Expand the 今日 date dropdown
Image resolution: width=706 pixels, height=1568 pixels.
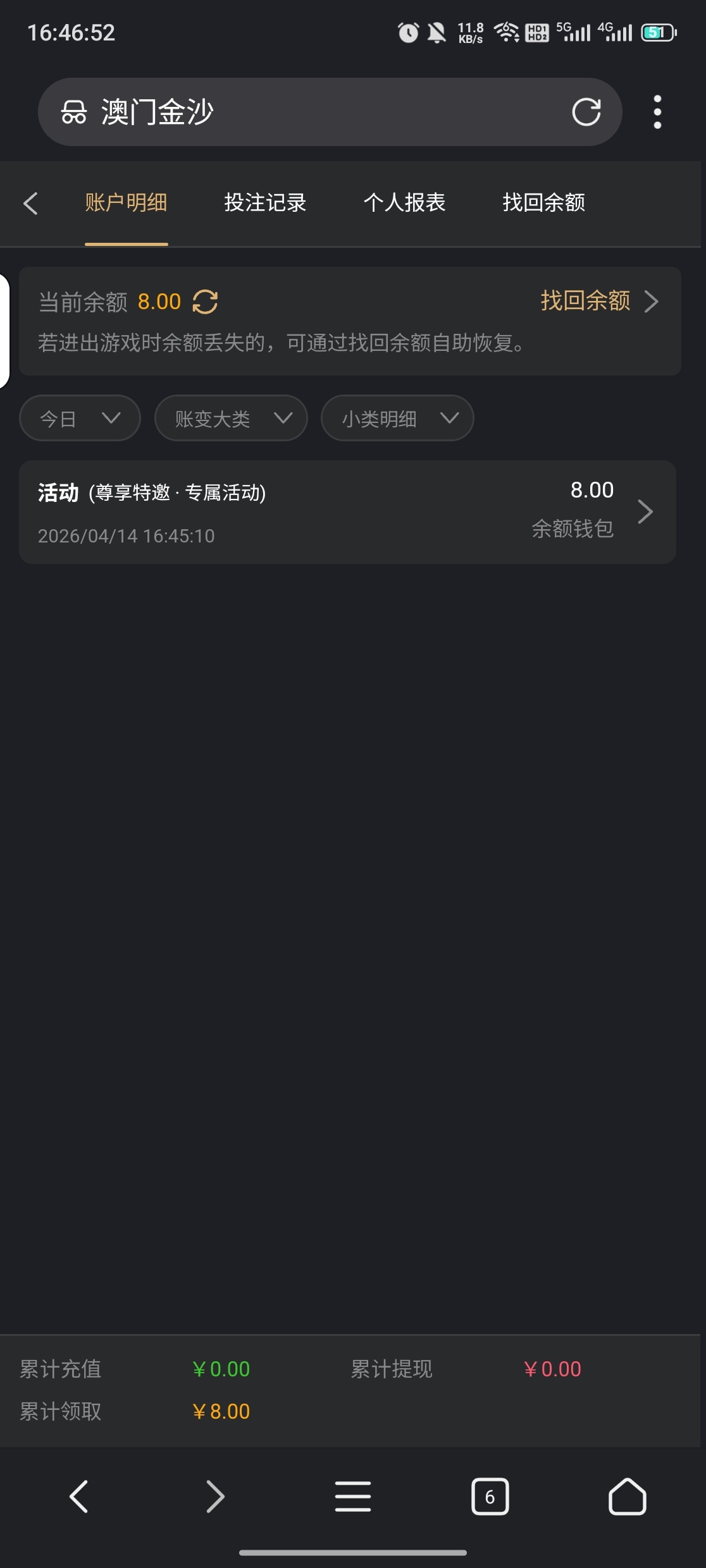(80, 418)
